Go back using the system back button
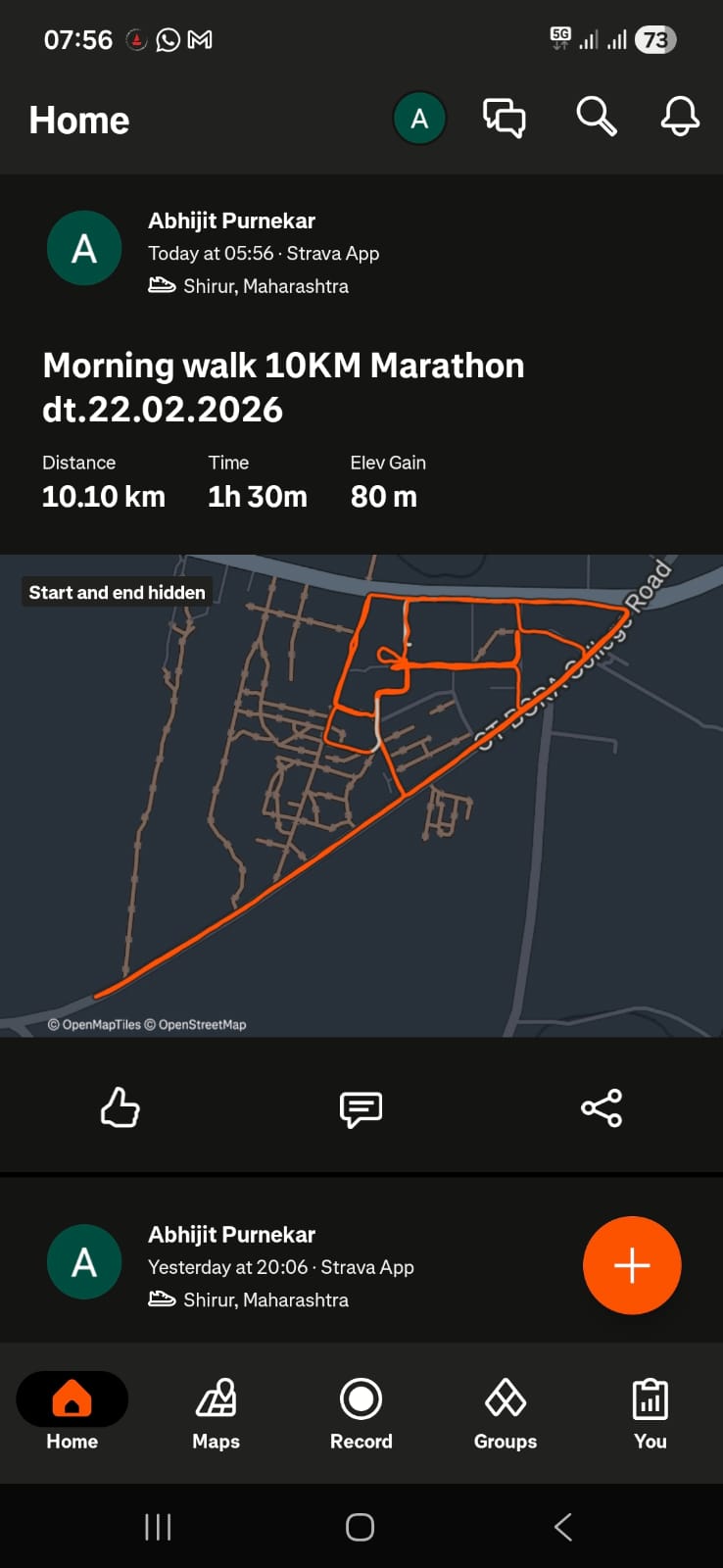 tap(562, 1527)
